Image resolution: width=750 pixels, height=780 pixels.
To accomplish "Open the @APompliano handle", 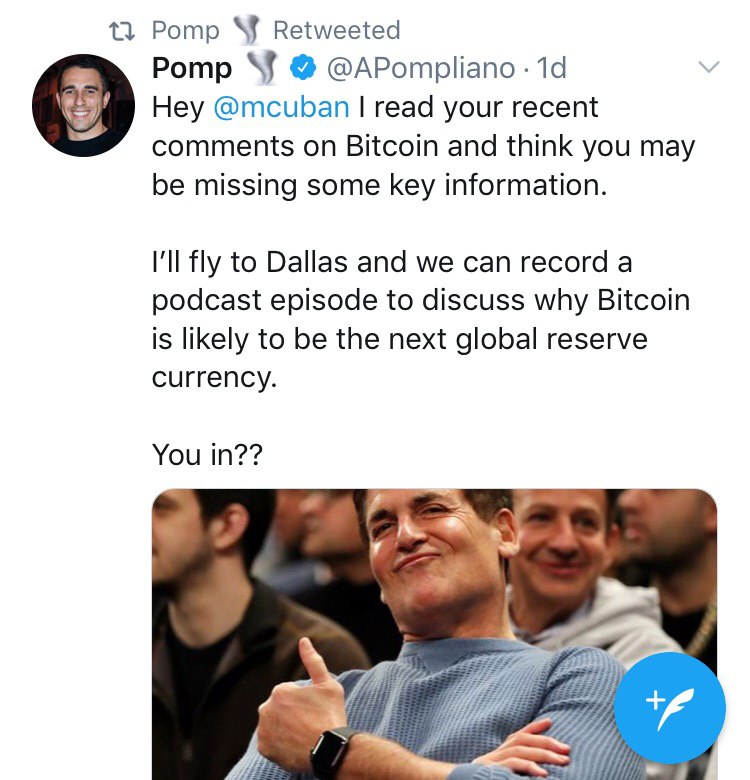I will point(421,68).
